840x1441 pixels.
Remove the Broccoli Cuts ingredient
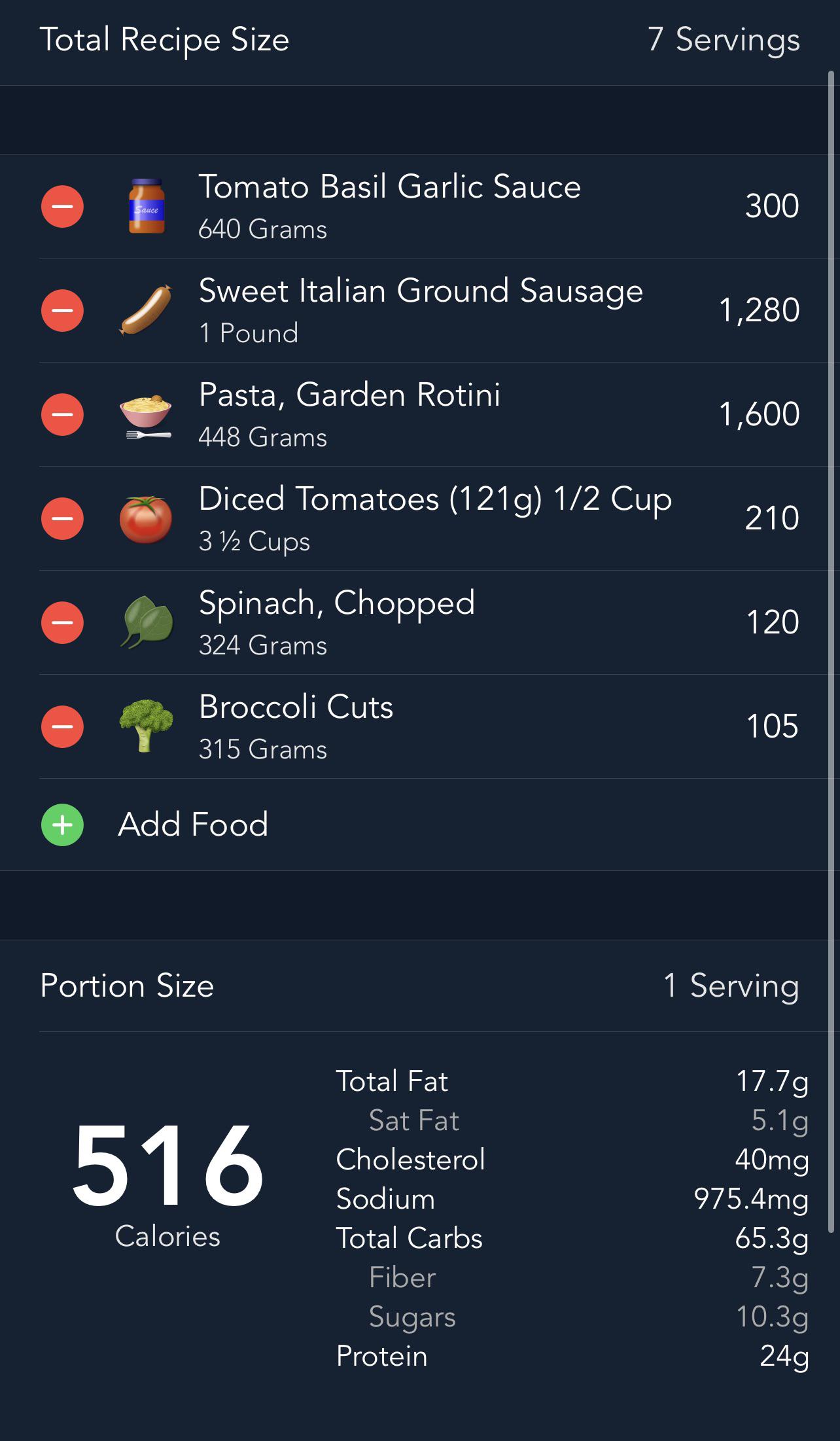click(x=62, y=726)
